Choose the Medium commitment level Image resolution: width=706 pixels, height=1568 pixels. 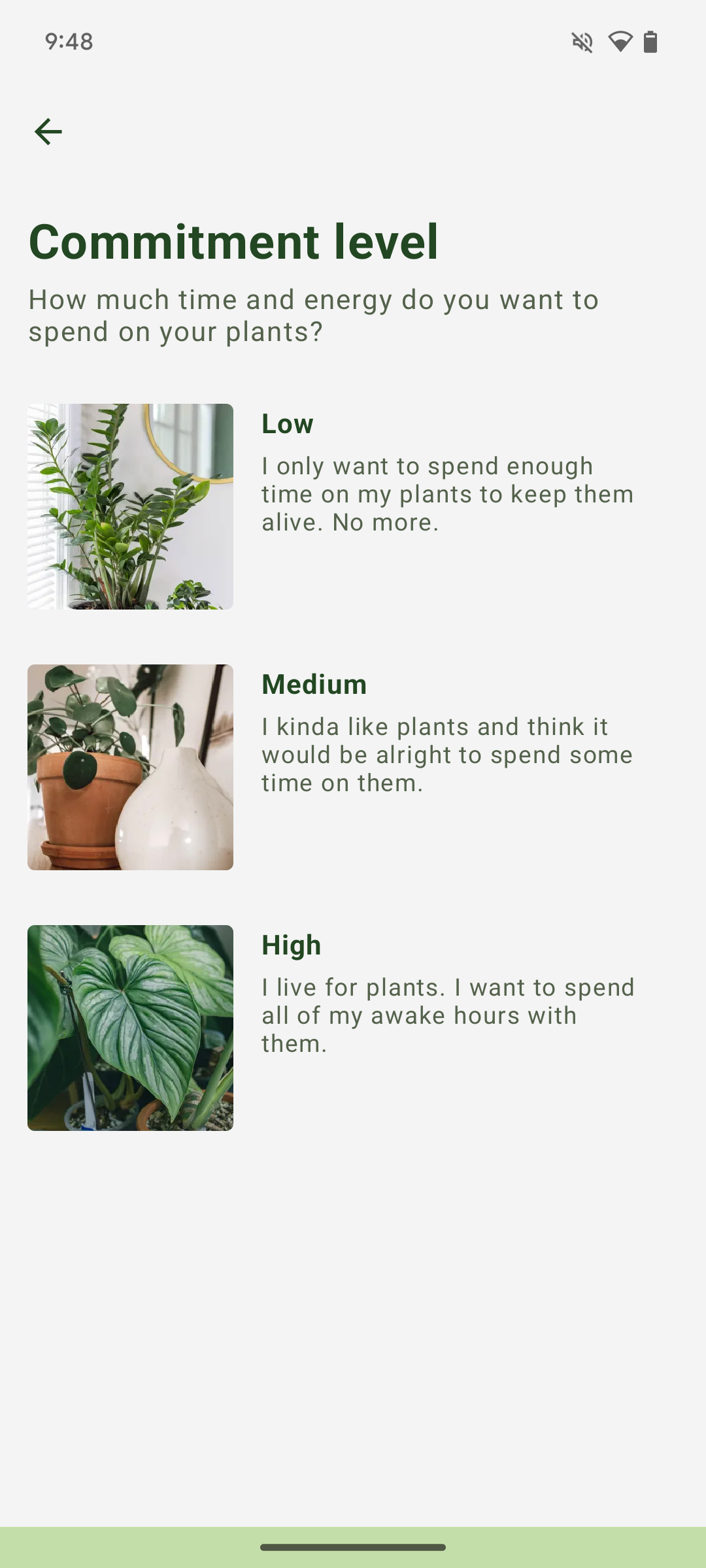pyautogui.click(x=353, y=767)
